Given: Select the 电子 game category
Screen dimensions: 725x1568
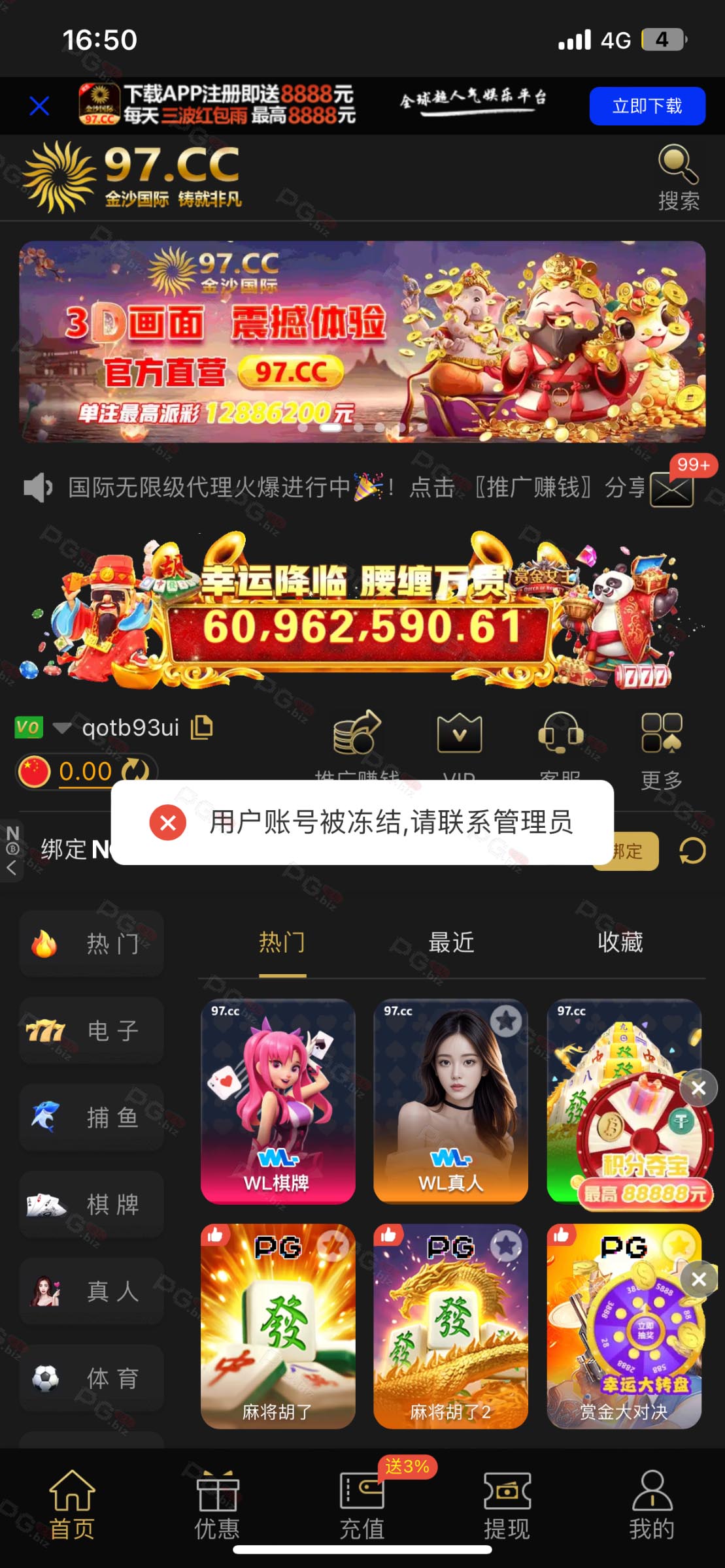Looking at the screenshot, I should pyautogui.click(x=92, y=1030).
